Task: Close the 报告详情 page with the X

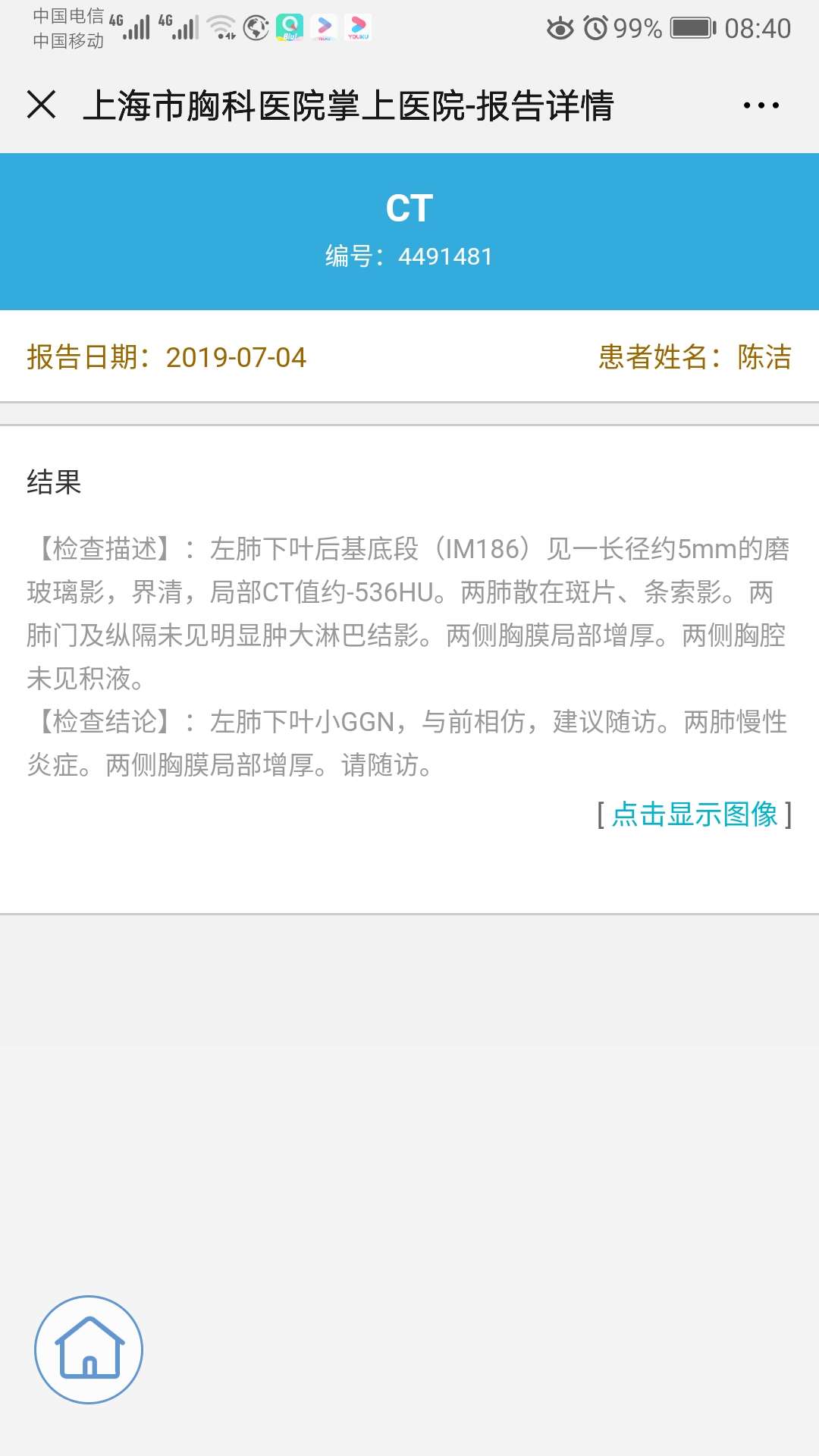Action: click(41, 105)
